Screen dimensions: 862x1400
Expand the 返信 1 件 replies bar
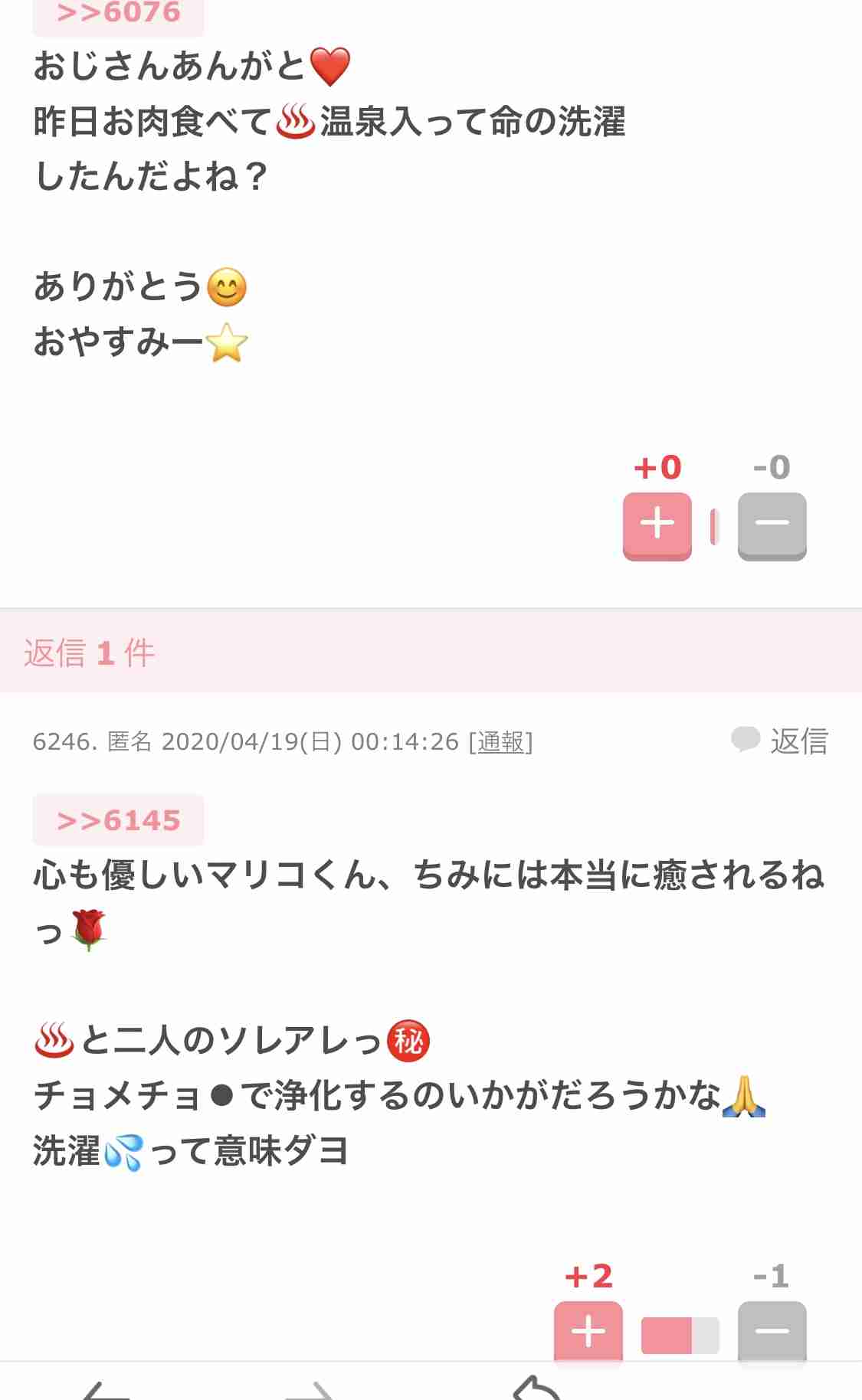click(90, 653)
